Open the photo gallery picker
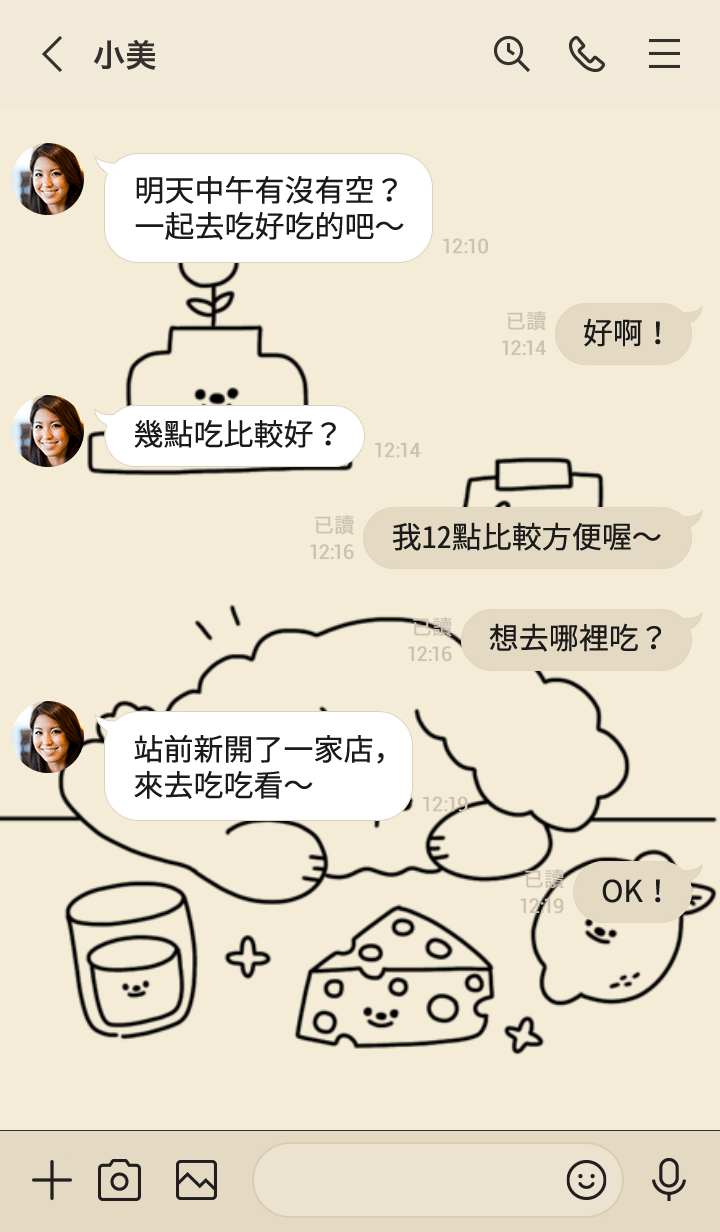This screenshot has height=1232, width=720. (x=196, y=1181)
